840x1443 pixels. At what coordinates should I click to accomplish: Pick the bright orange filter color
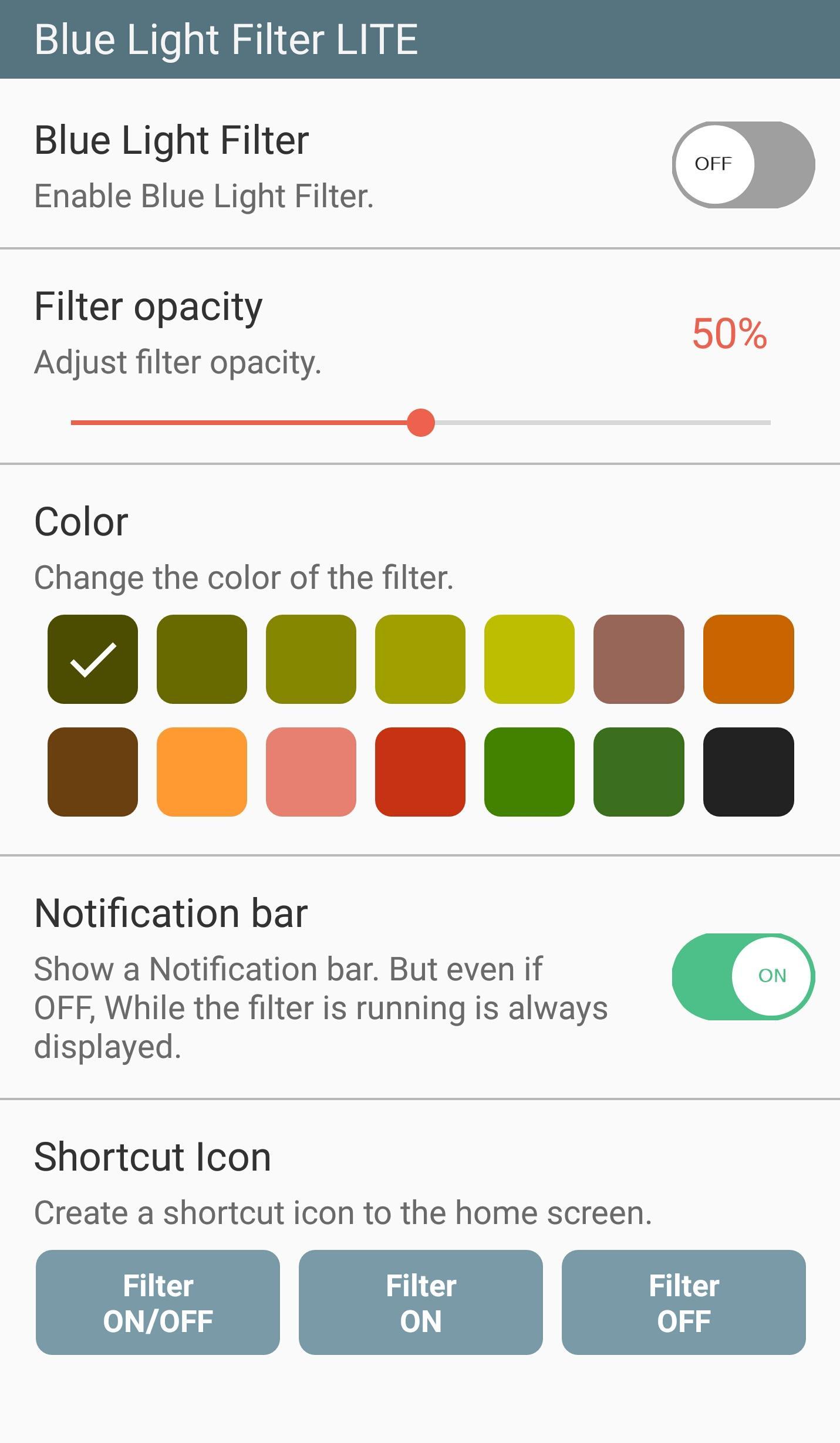pos(202,772)
